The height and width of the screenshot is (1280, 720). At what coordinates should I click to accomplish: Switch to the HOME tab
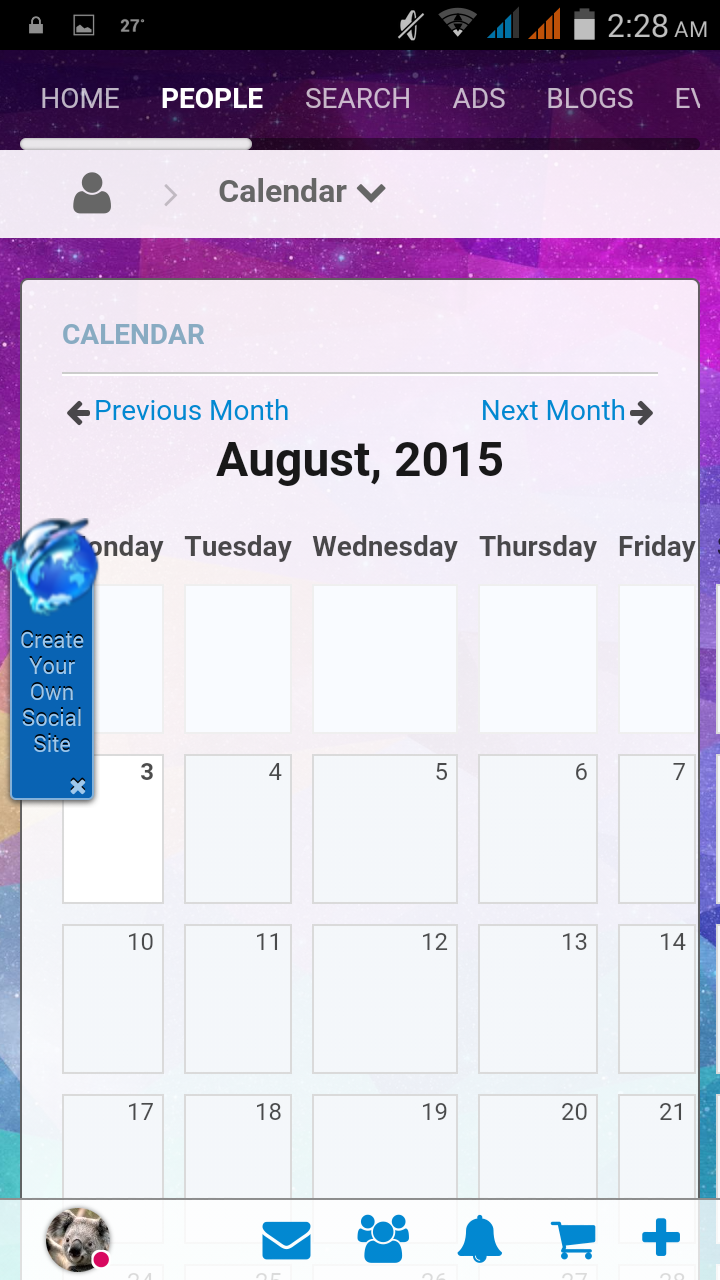(x=80, y=98)
